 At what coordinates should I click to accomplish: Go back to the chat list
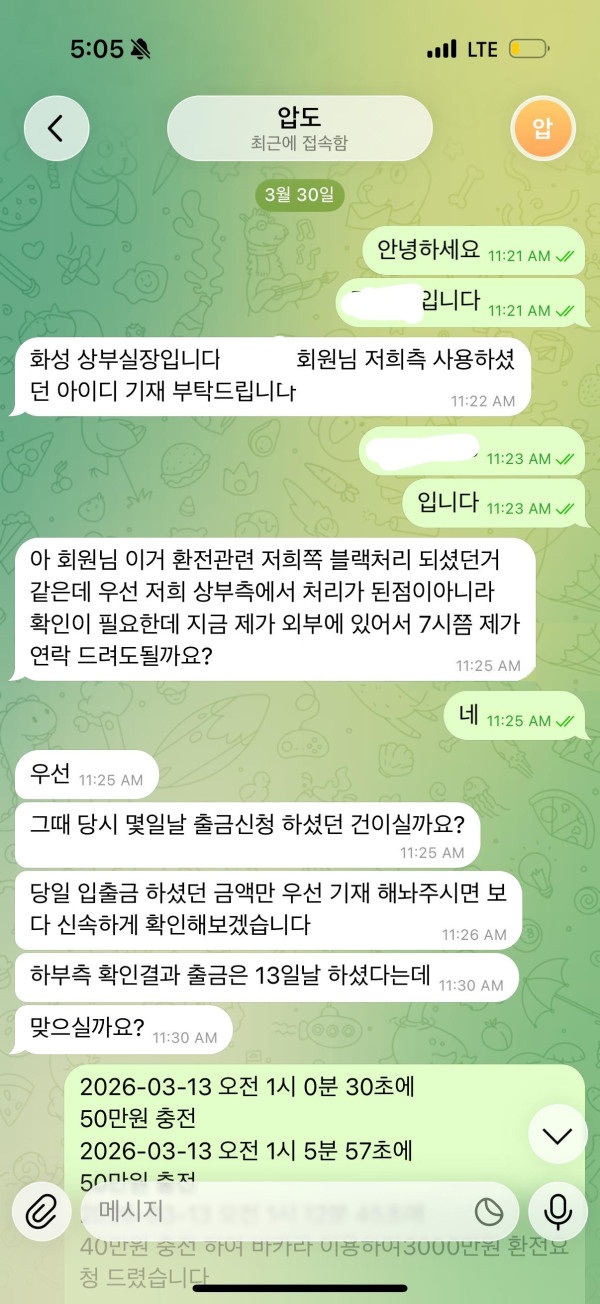56,128
